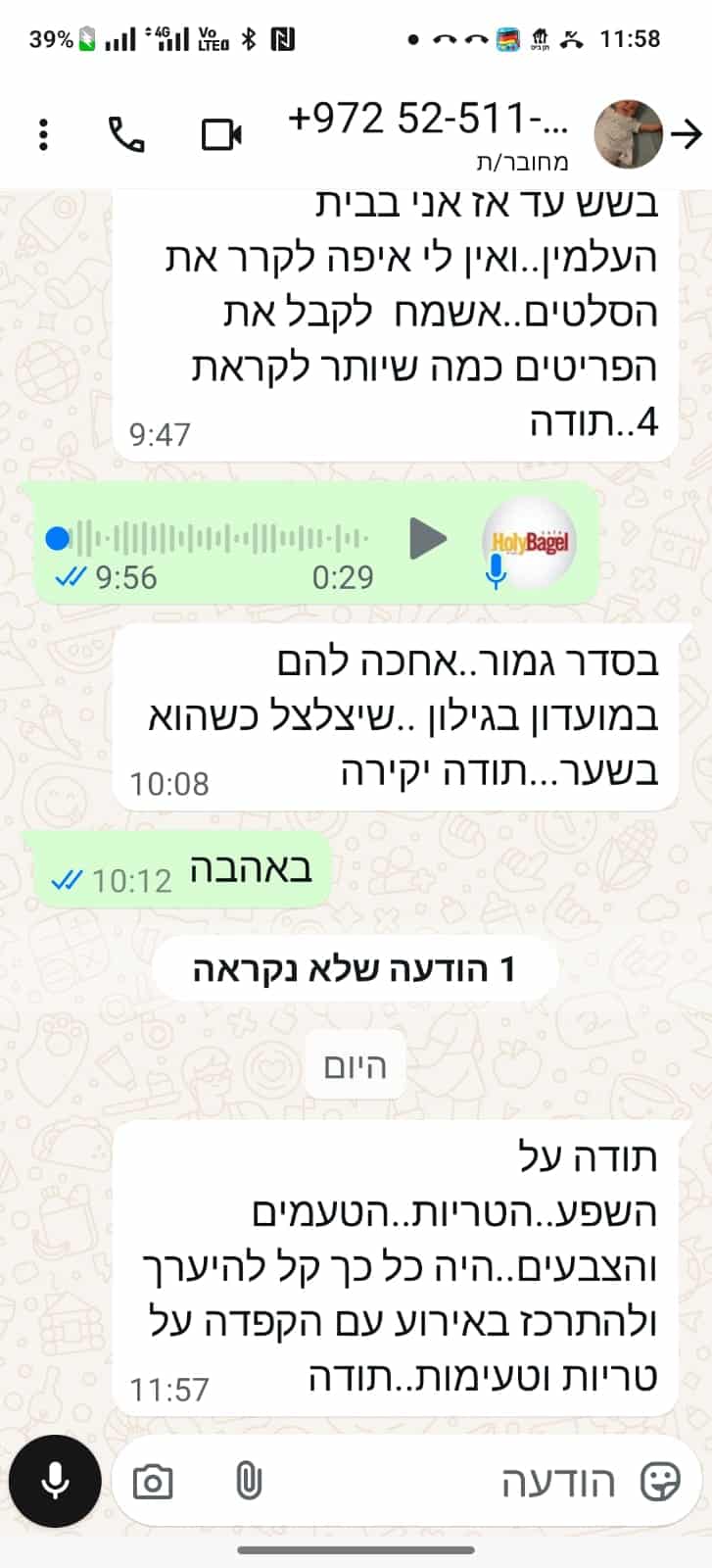Viewport: 712px width, 1568px height.
Task: Tap the contact's profile photo
Action: pyautogui.click(x=629, y=133)
